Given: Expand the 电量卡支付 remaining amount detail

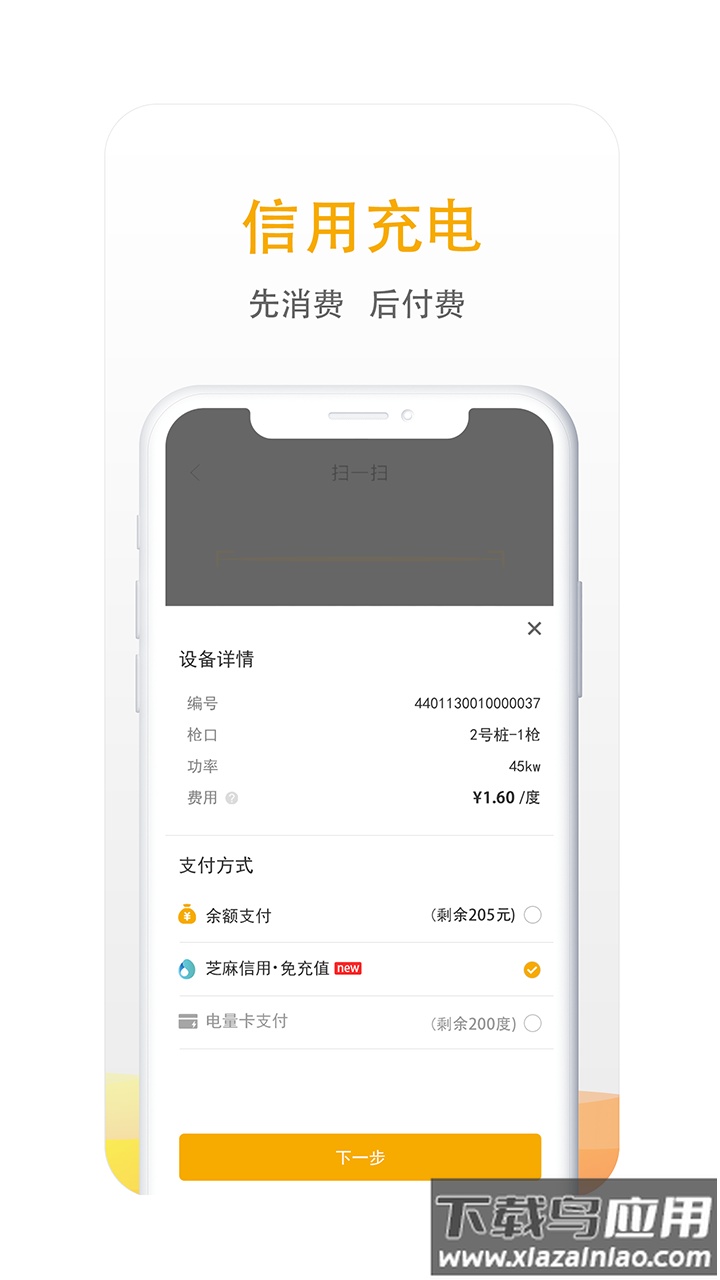Looking at the screenshot, I should click(x=475, y=1023).
